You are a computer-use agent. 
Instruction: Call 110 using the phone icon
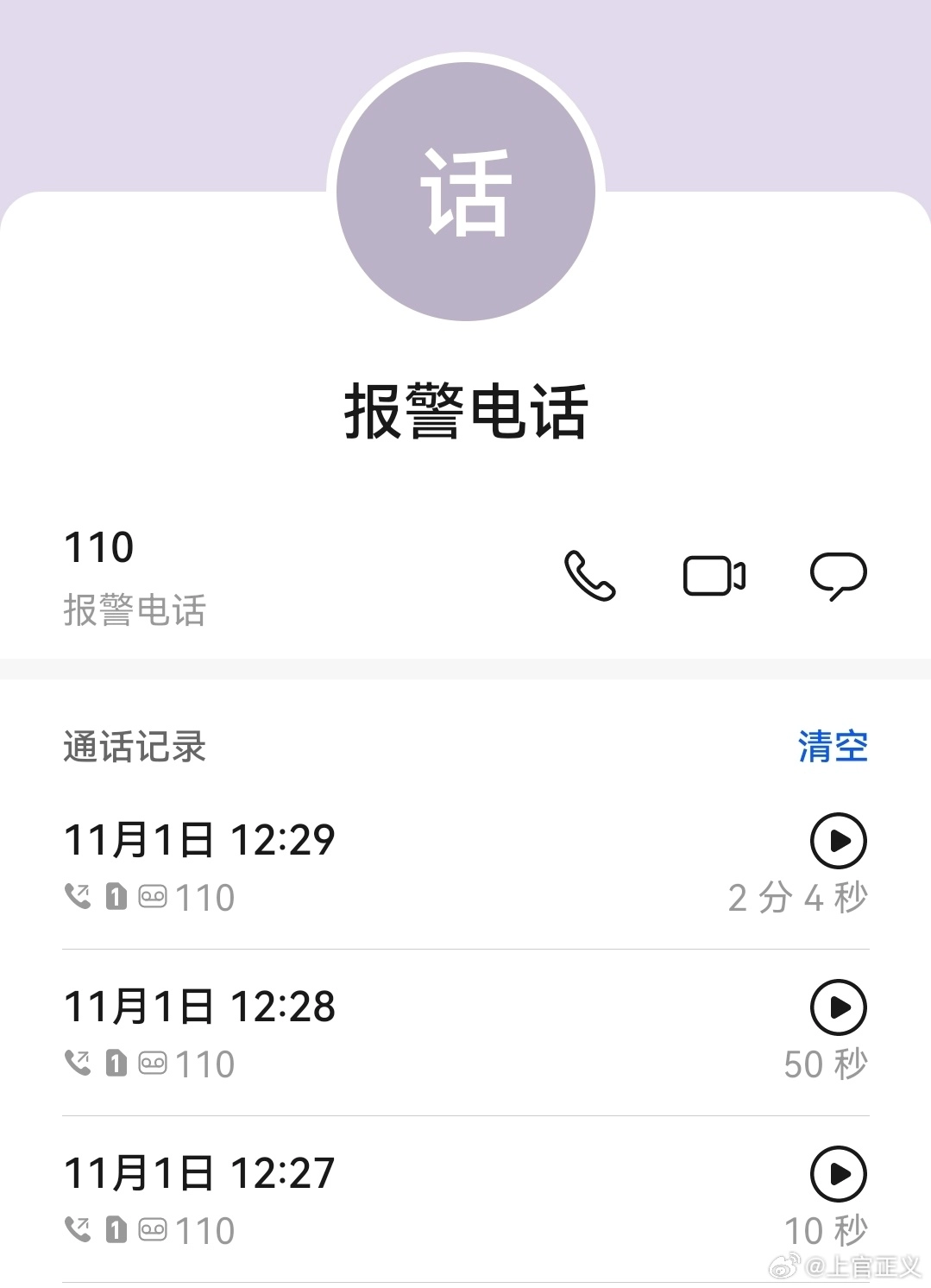pyautogui.click(x=589, y=577)
